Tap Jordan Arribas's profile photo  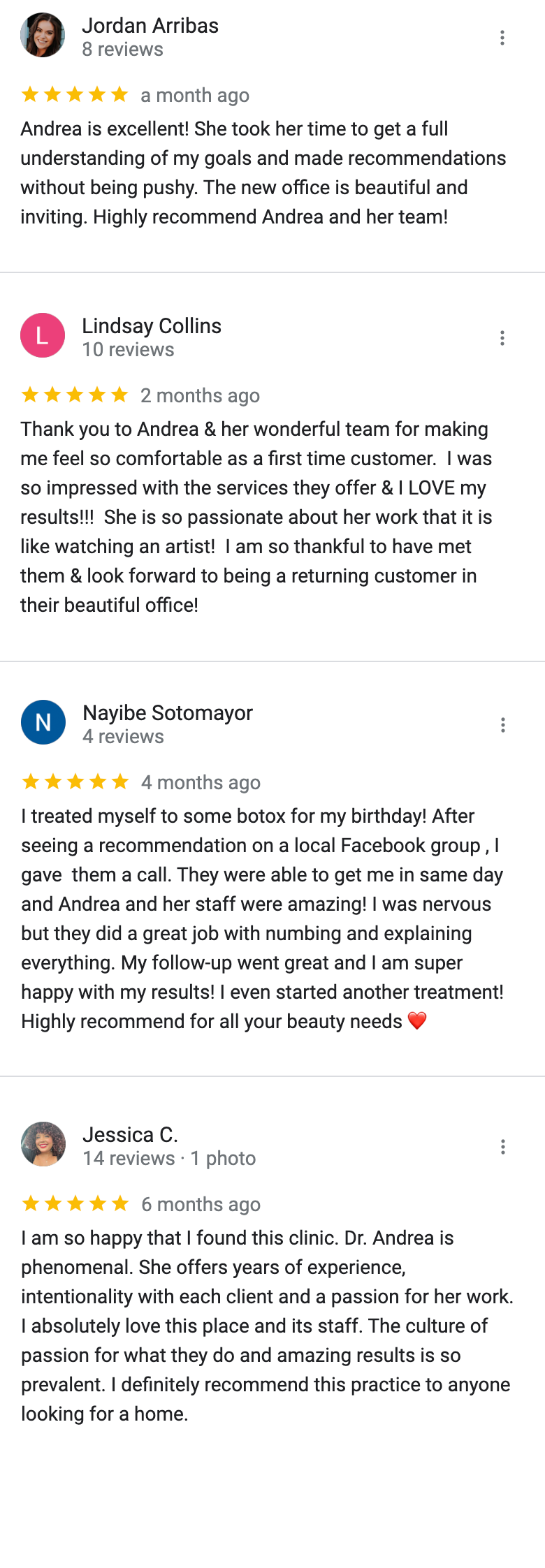(43, 35)
